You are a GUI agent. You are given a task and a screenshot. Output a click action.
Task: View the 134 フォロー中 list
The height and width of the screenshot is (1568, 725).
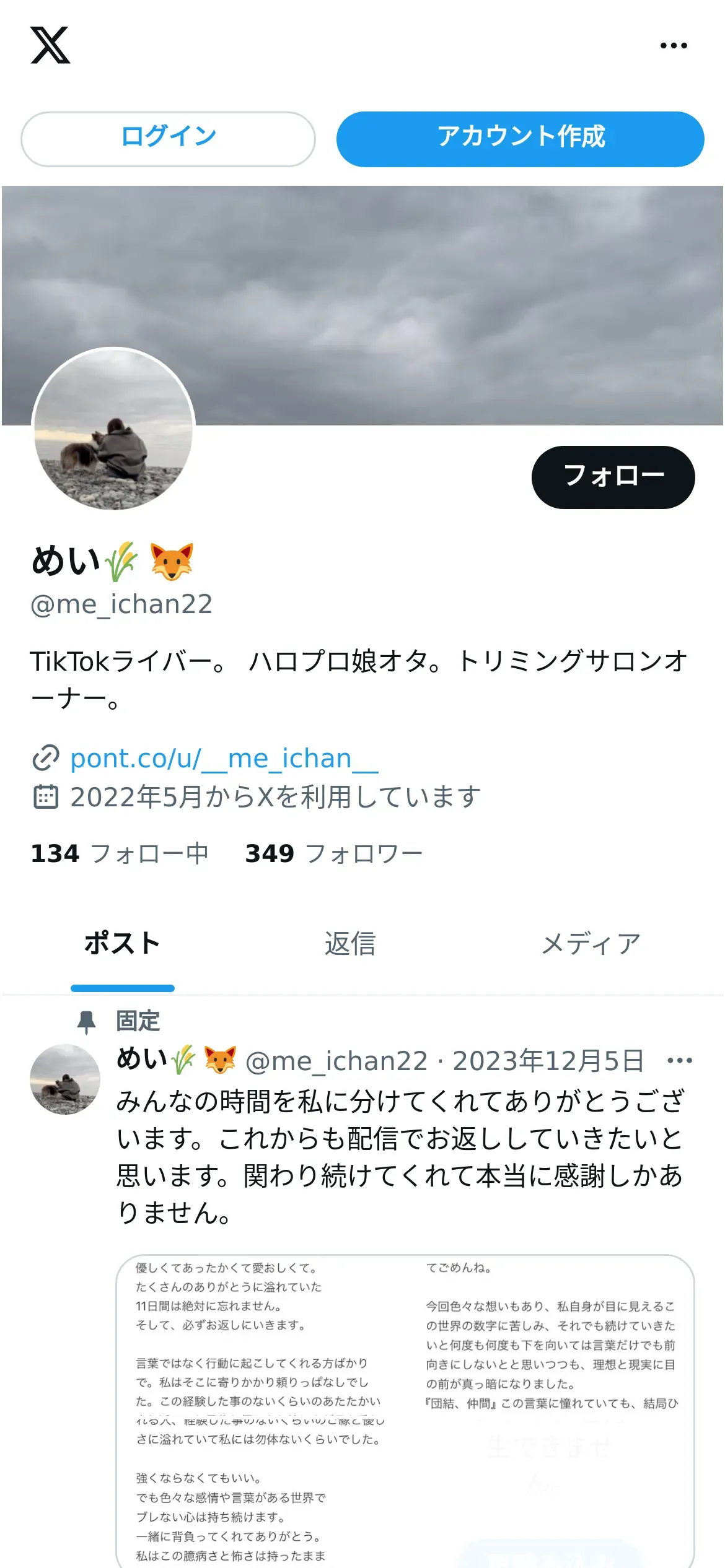point(120,854)
